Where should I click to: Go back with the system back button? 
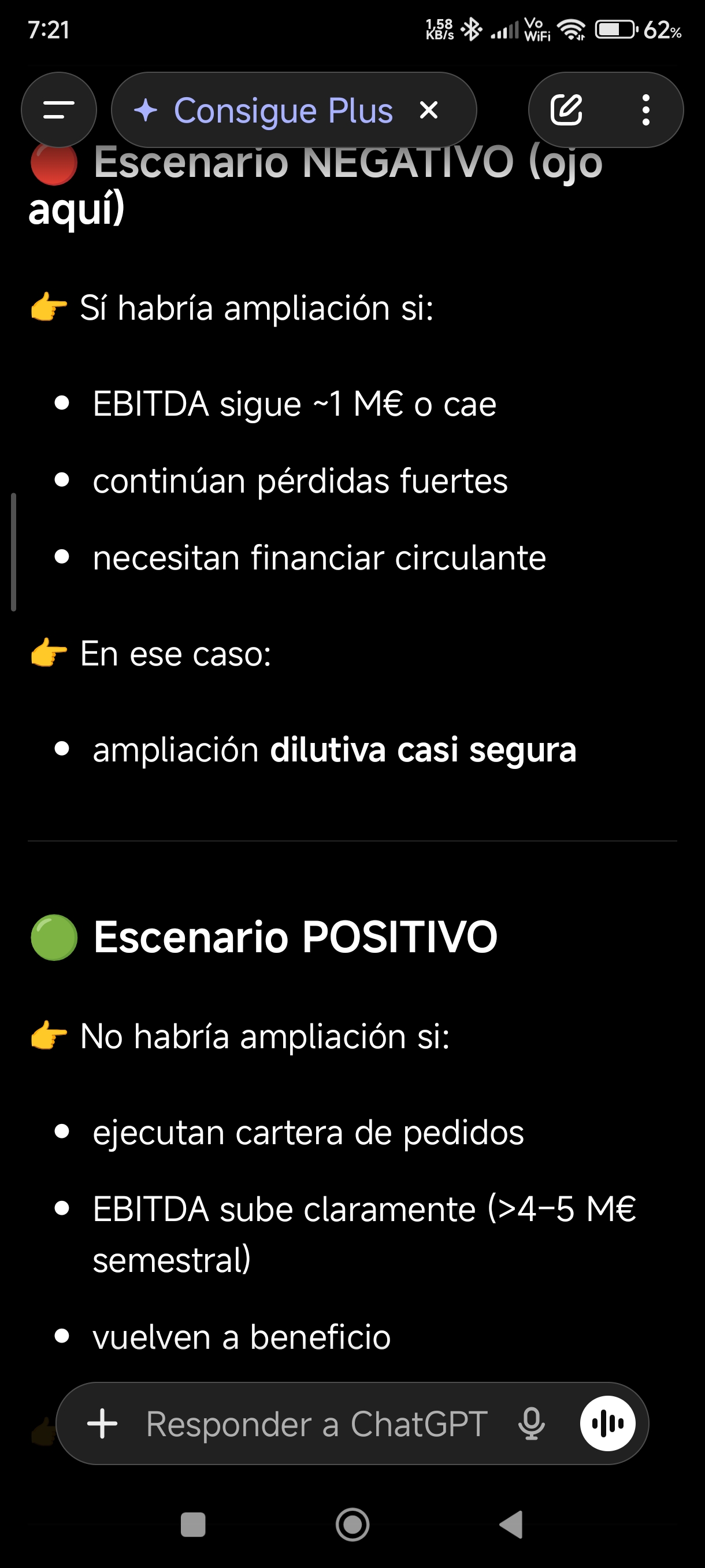[x=511, y=1524]
